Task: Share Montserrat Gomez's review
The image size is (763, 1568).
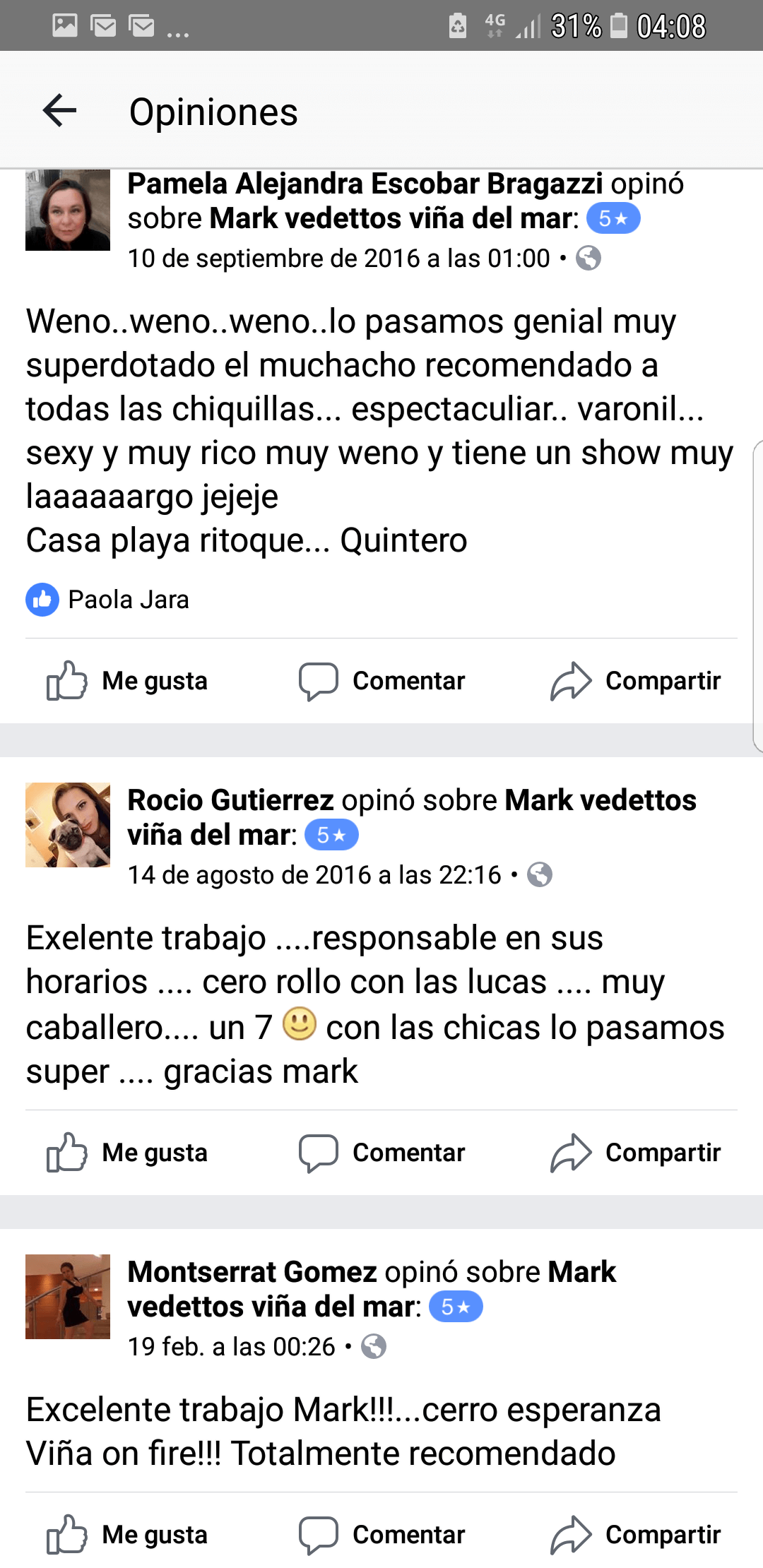Action: (x=636, y=1535)
